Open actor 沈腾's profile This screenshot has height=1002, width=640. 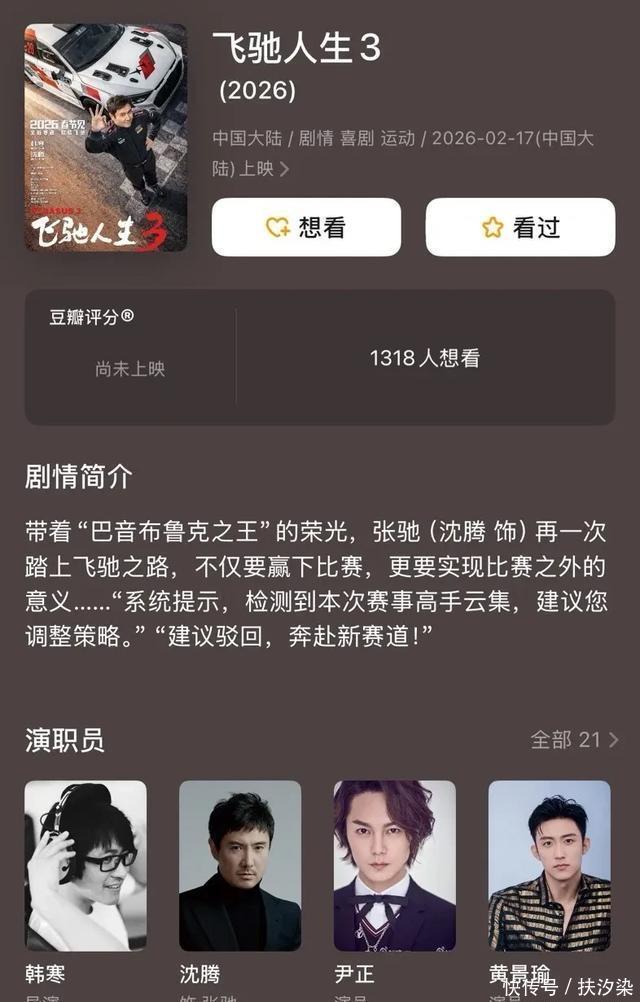click(240, 865)
